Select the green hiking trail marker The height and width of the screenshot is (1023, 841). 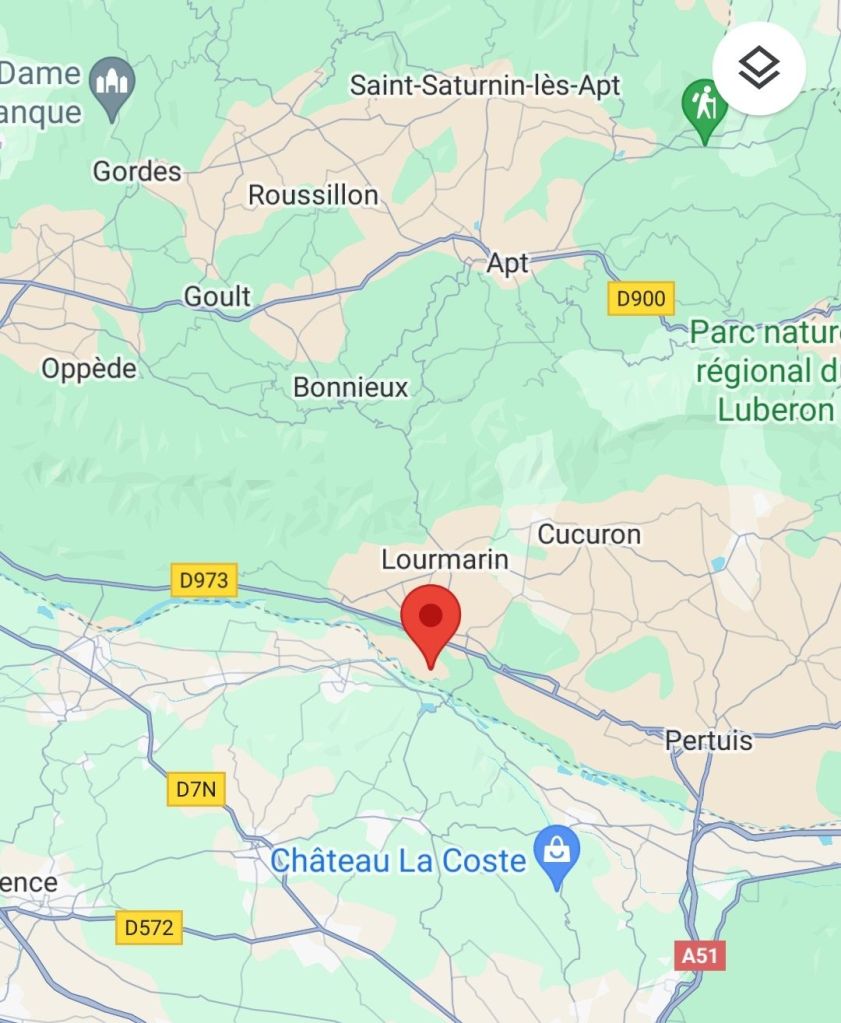click(705, 106)
